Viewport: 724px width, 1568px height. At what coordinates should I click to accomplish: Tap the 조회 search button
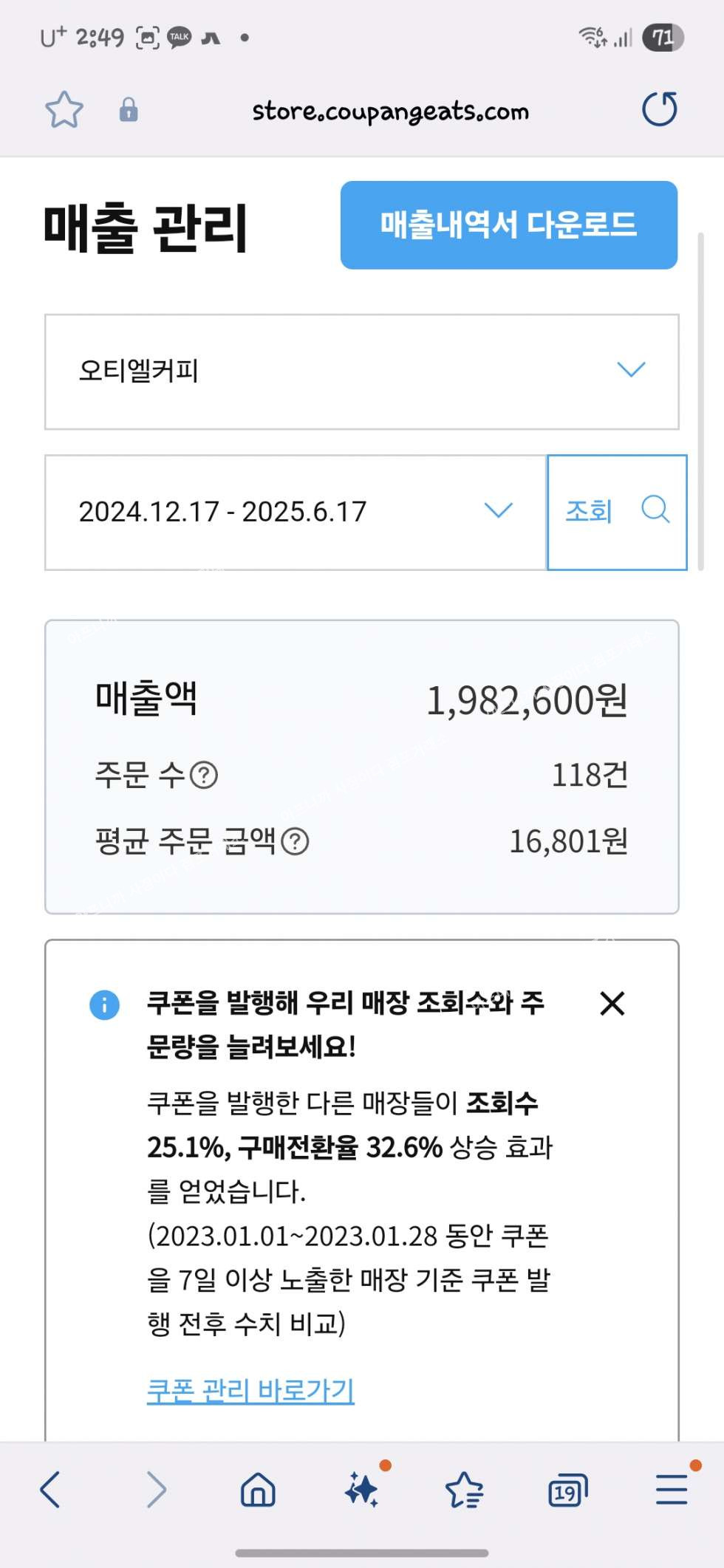pyautogui.click(x=617, y=512)
